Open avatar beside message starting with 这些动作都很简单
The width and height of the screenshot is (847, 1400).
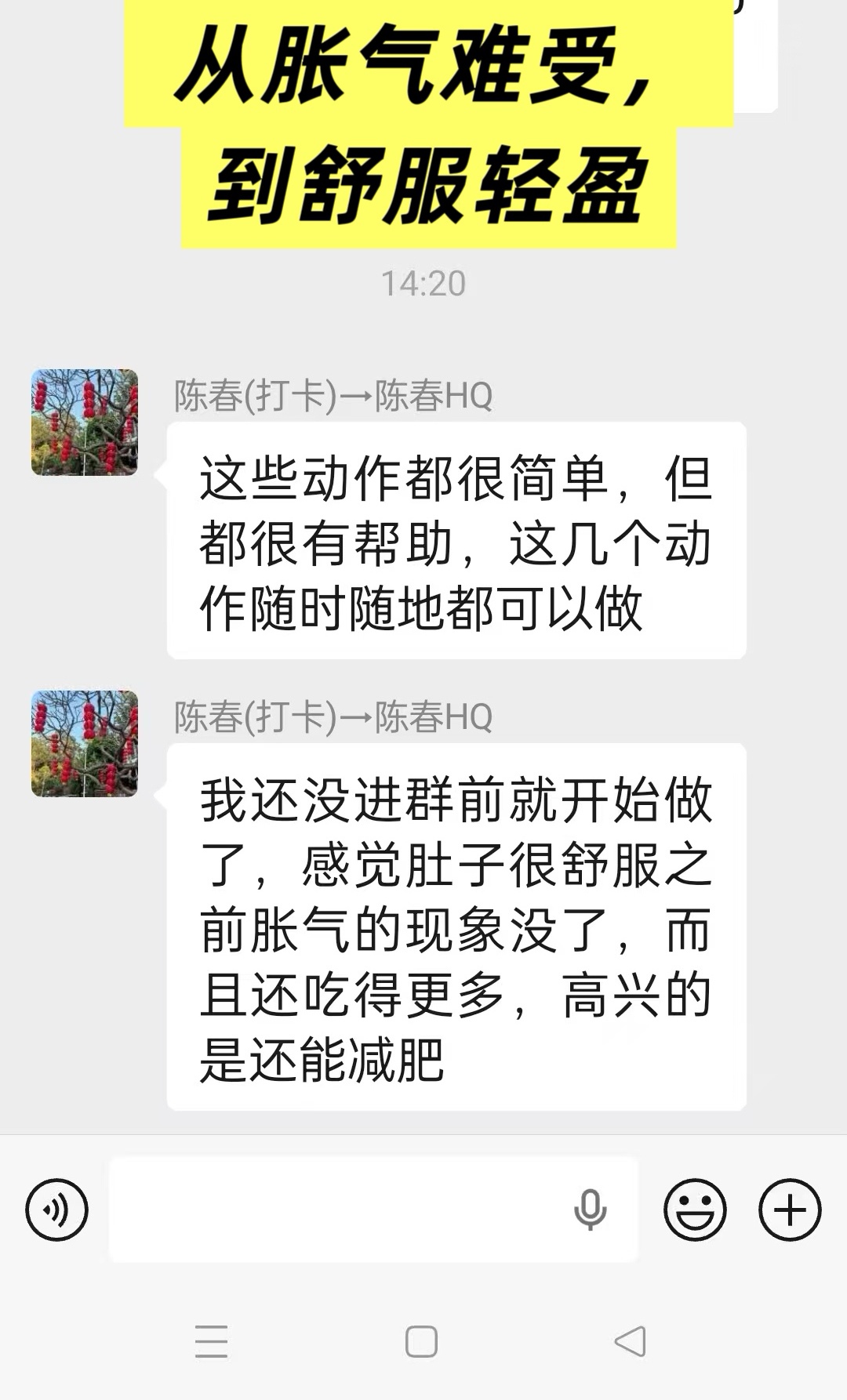click(85, 423)
